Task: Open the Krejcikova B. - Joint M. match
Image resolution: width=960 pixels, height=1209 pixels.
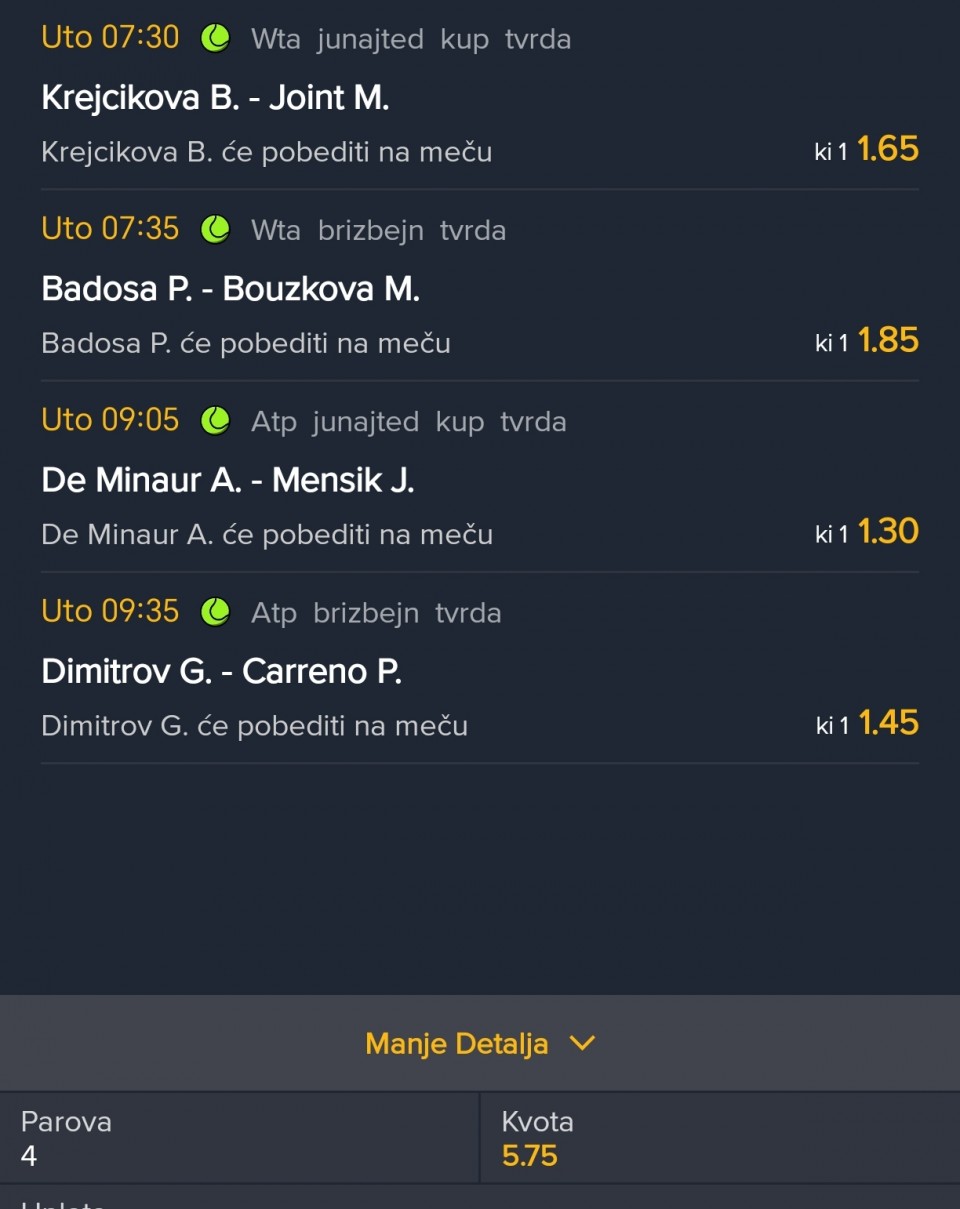Action: pos(215,98)
